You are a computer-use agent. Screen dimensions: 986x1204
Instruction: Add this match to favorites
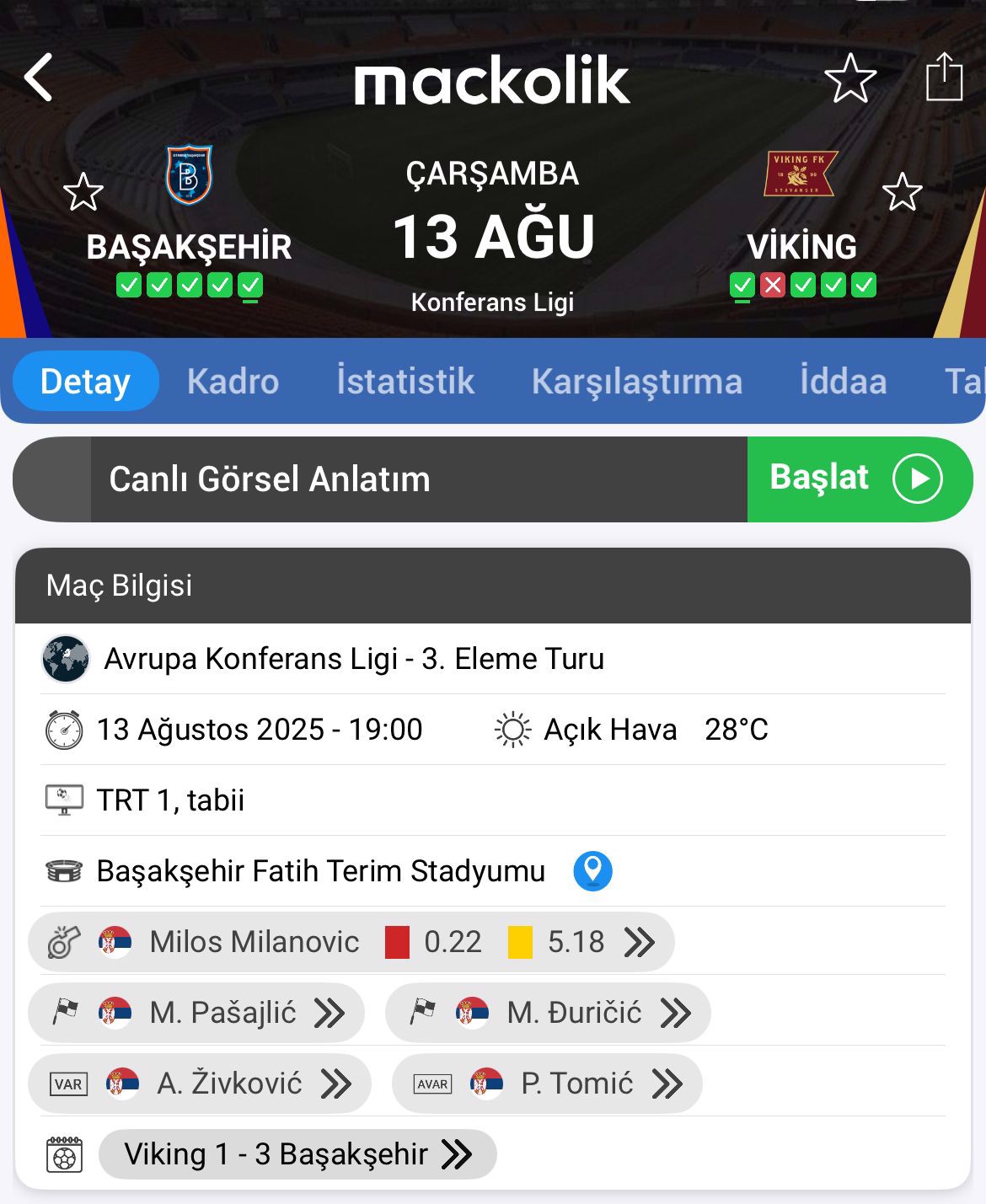click(849, 78)
